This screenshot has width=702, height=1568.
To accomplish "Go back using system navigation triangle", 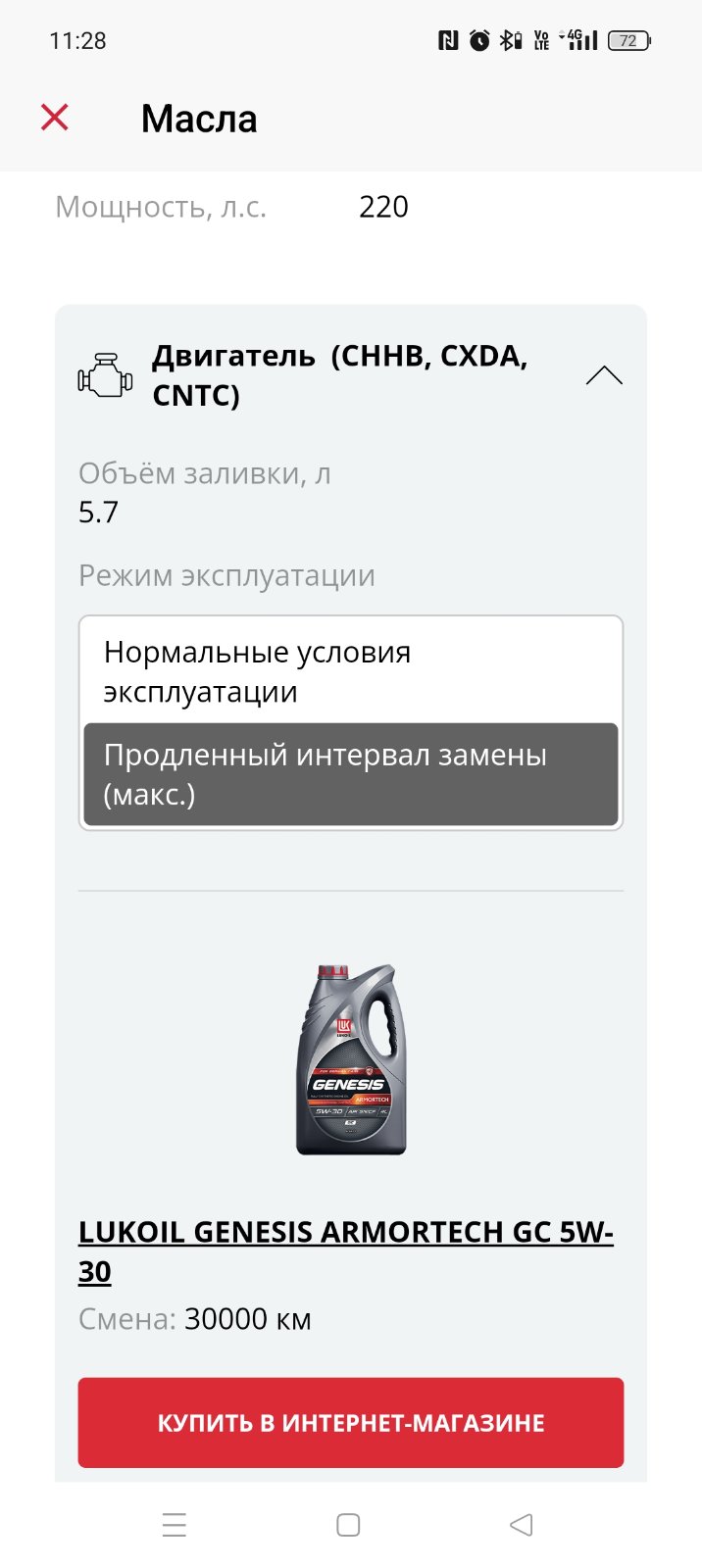I will [x=522, y=1525].
